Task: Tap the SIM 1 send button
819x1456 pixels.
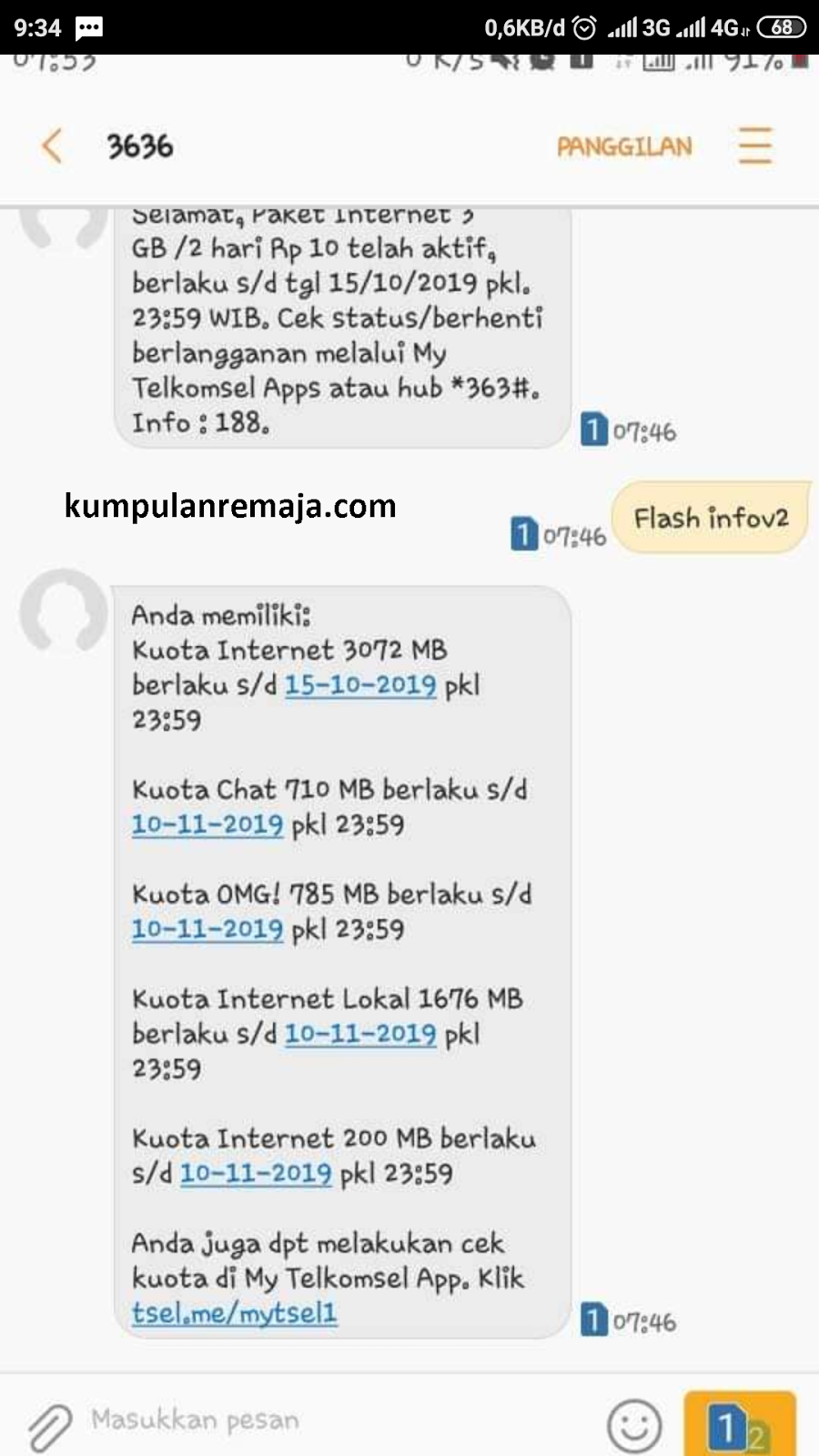Action: (738, 1425)
